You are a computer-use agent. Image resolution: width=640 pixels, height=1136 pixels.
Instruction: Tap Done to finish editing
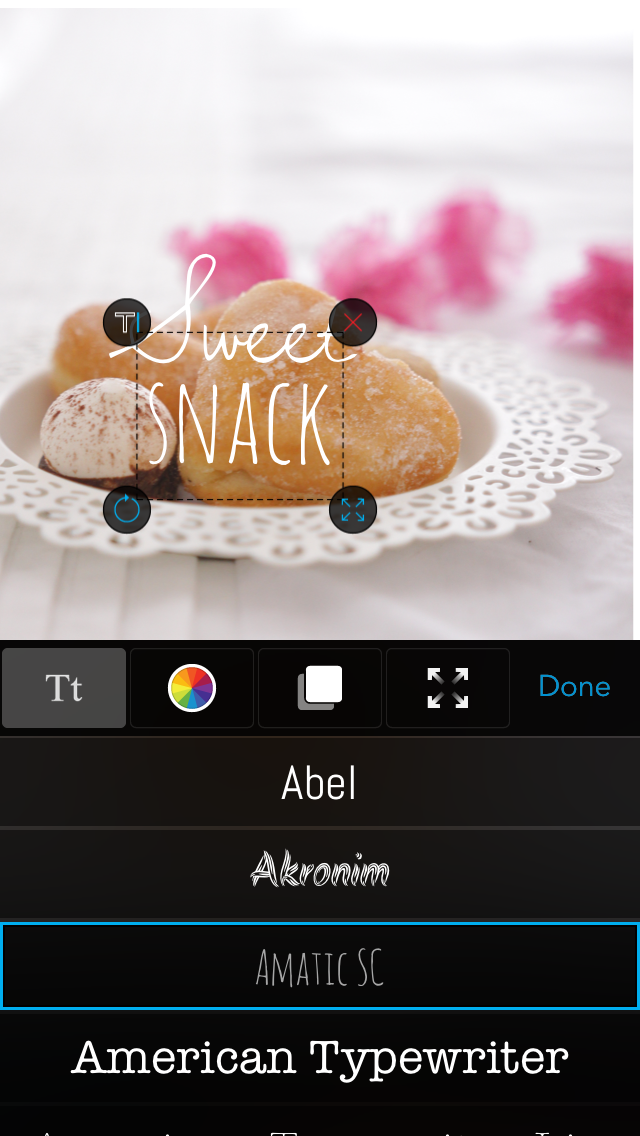point(574,686)
